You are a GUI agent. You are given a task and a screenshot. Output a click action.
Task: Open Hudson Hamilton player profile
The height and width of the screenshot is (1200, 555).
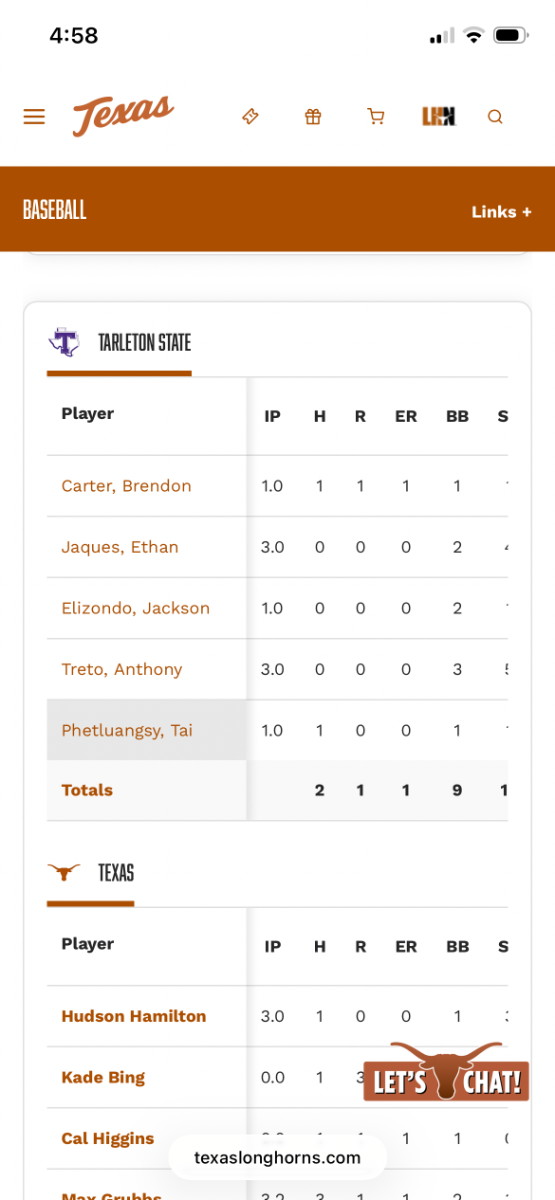point(134,1016)
